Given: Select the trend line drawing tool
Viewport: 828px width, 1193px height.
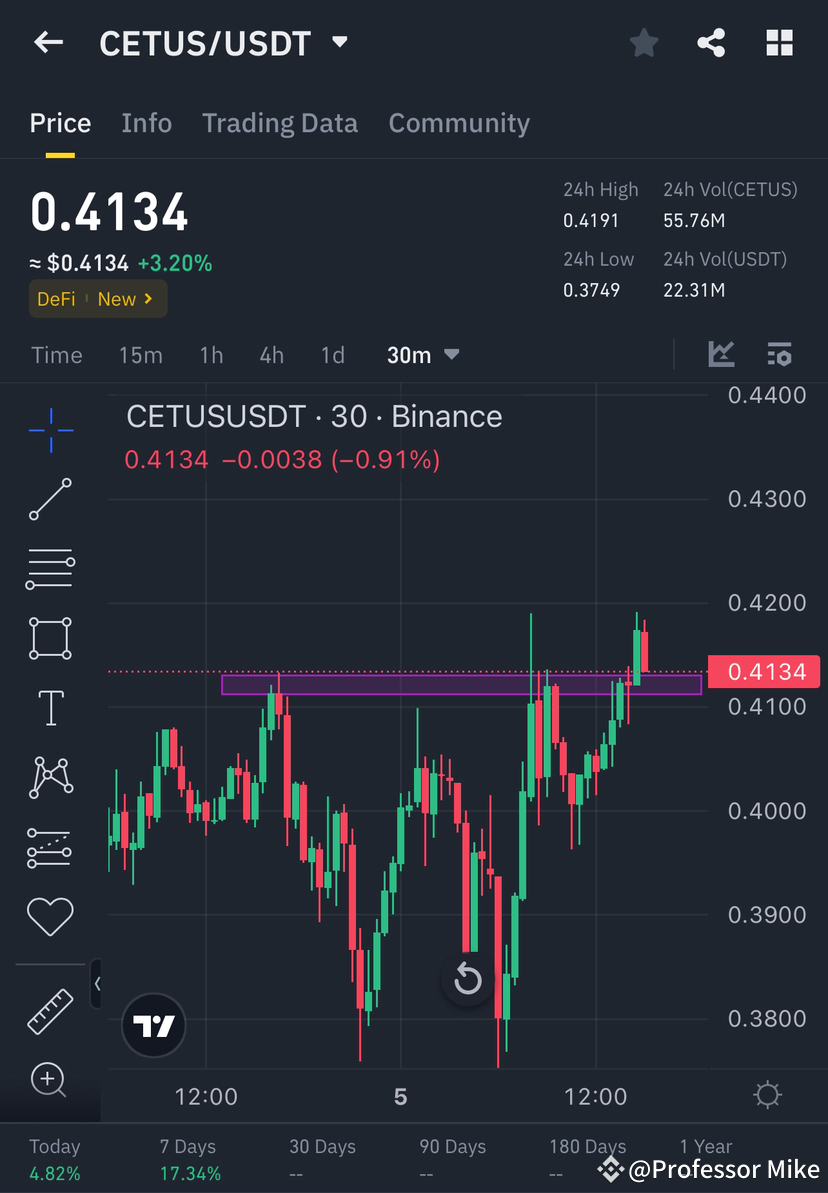Looking at the screenshot, I should pyautogui.click(x=50, y=500).
